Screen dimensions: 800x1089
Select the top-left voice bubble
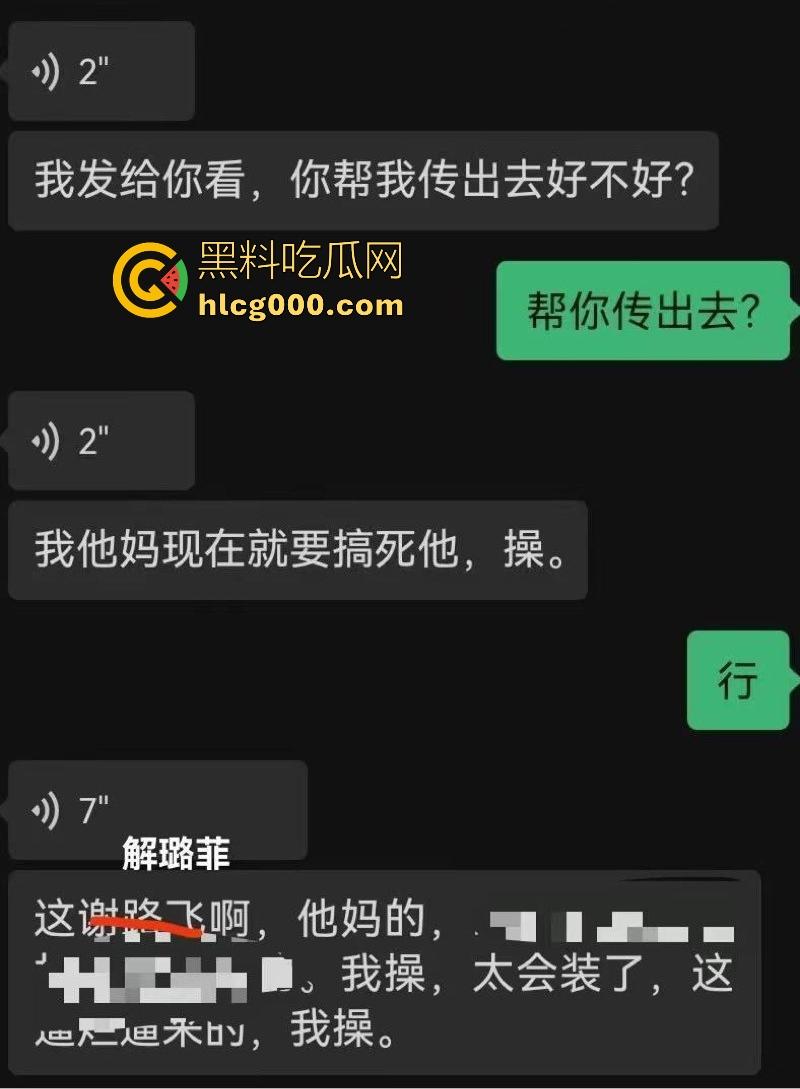pos(100,70)
